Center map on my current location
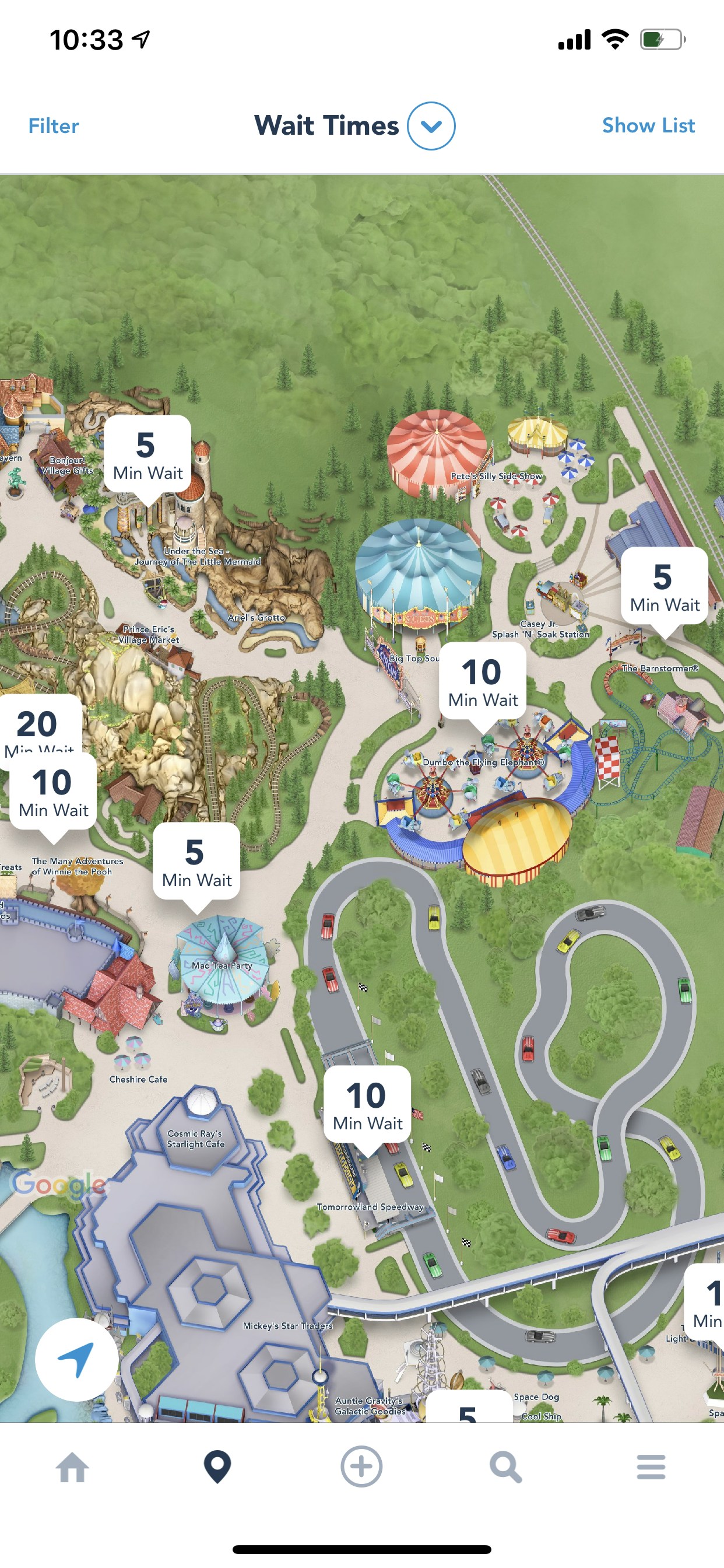Viewport: 724px width, 1568px height. (x=77, y=1359)
